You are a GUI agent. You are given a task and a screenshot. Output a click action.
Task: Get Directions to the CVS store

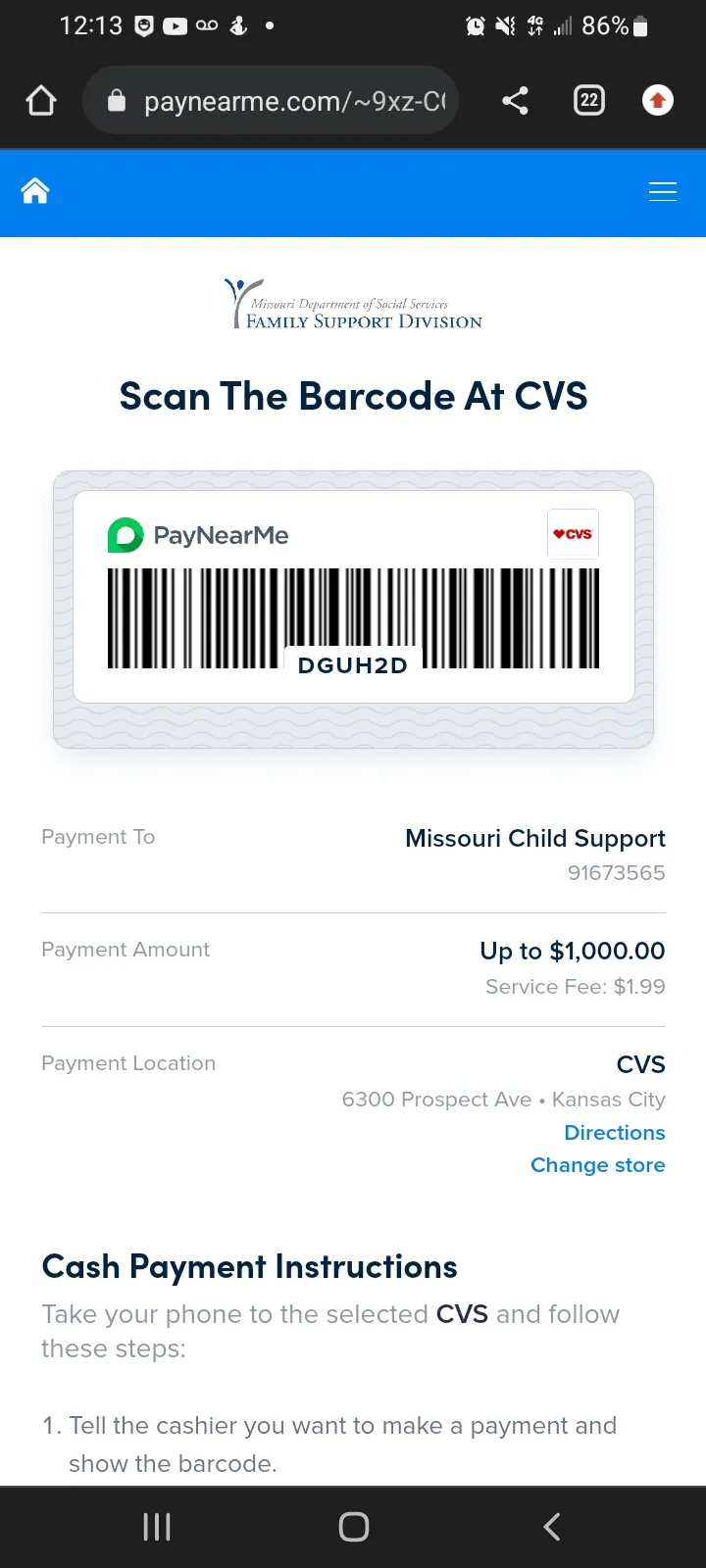click(615, 1132)
